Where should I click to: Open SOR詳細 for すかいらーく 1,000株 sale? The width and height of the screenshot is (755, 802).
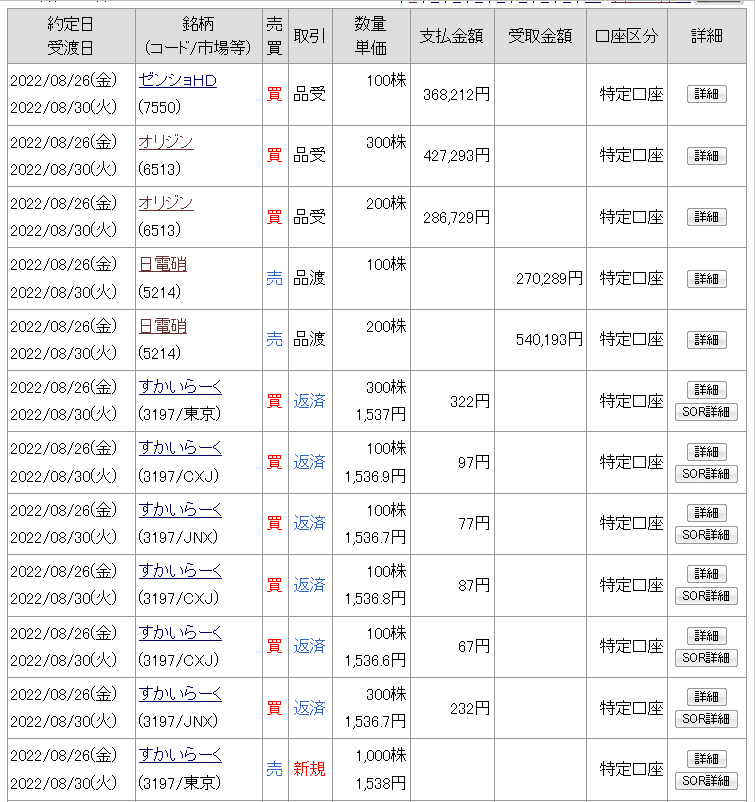click(706, 781)
